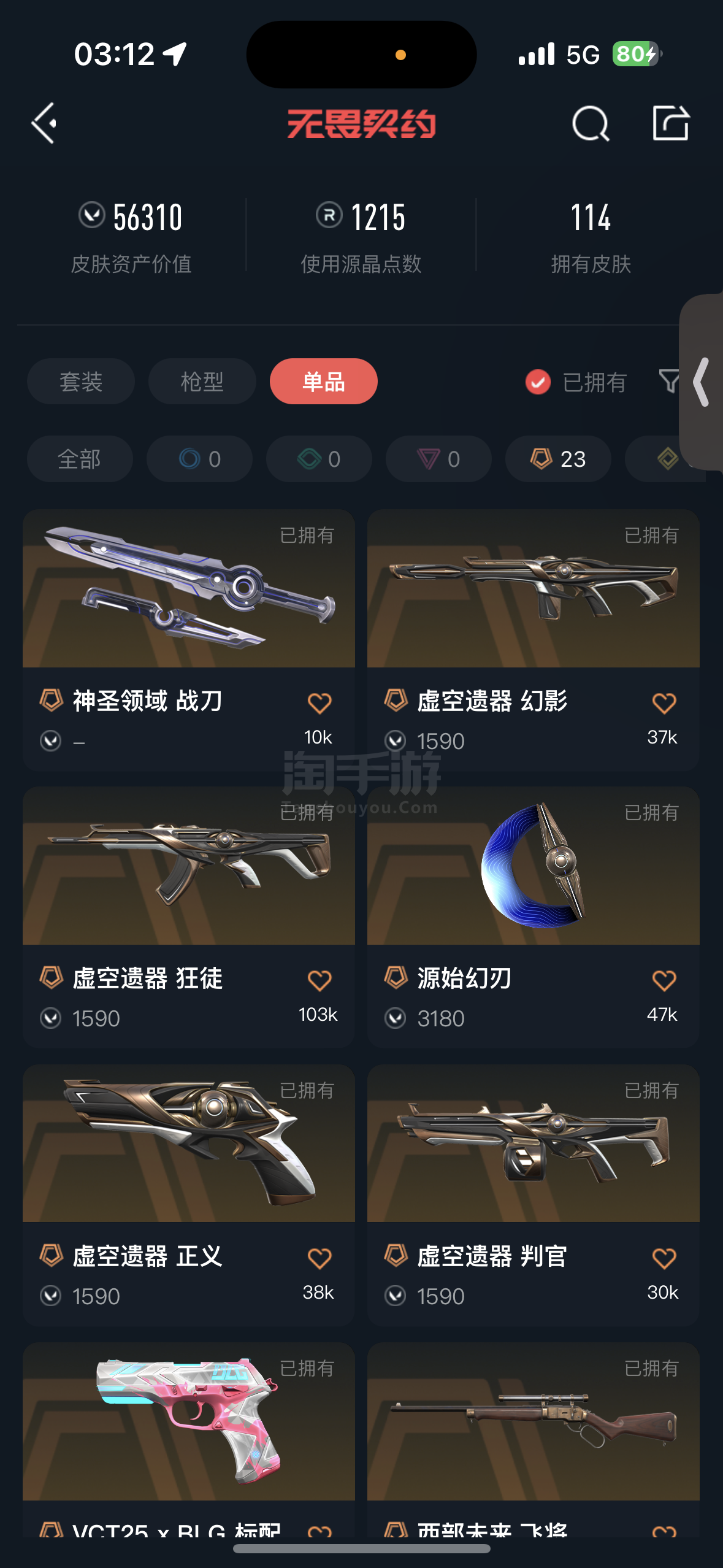The height and width of the screenshot is (1568, 723).
Task: Open the 虚空遗器 狂徒 skin card
Action: pos(189,917)
